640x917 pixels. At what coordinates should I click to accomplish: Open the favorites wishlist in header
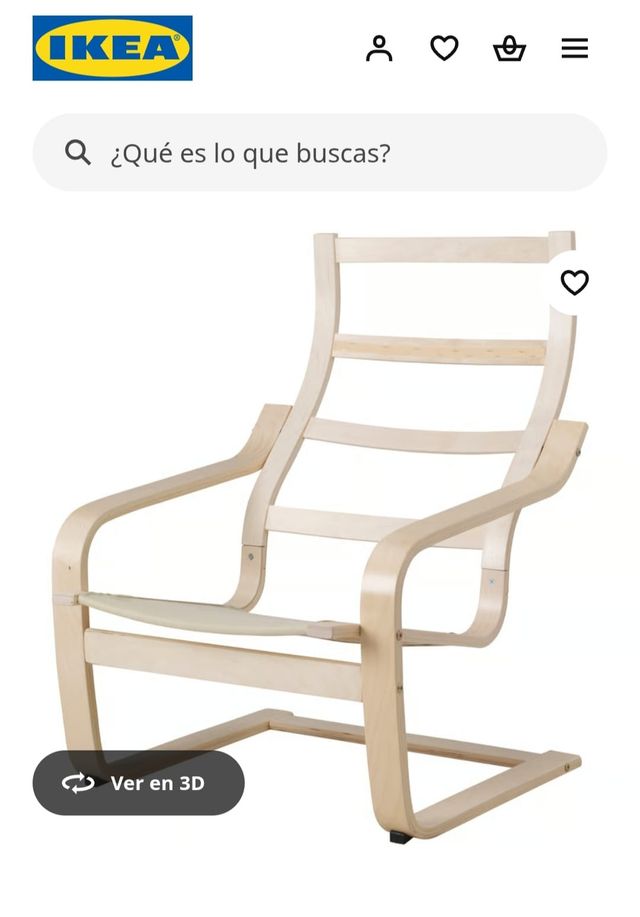tap(444, 48)
